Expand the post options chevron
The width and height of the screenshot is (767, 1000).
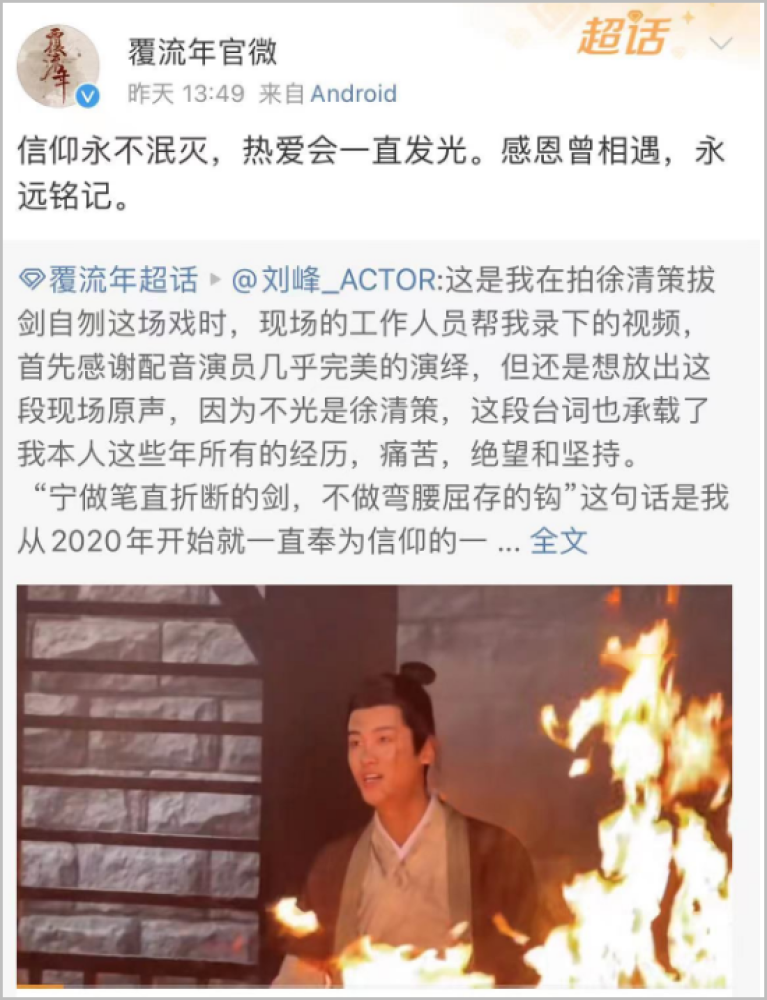[720, 43]
